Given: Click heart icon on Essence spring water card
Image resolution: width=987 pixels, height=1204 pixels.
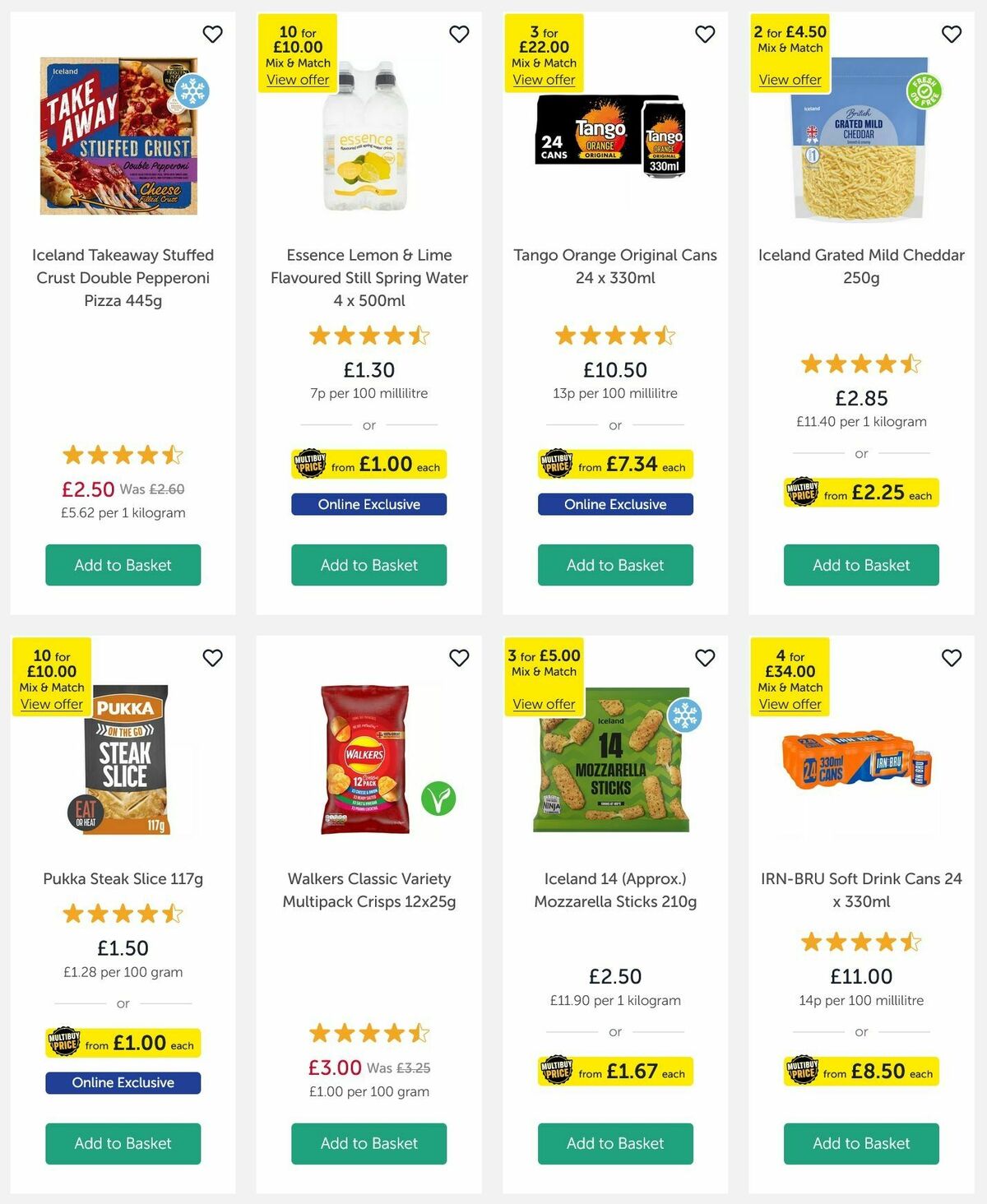Looking at the screenshot, I should pyautogui.click(x=459, y=35).
